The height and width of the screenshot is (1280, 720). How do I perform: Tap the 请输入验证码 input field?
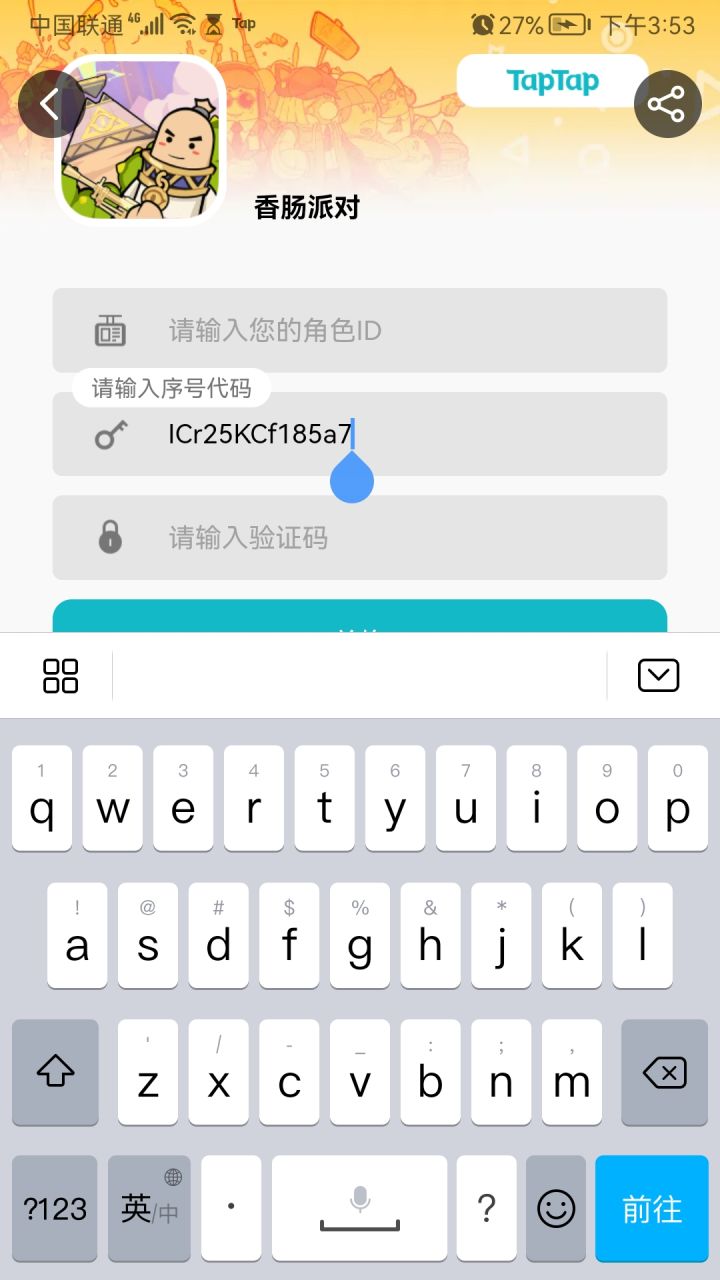(360, 537)
